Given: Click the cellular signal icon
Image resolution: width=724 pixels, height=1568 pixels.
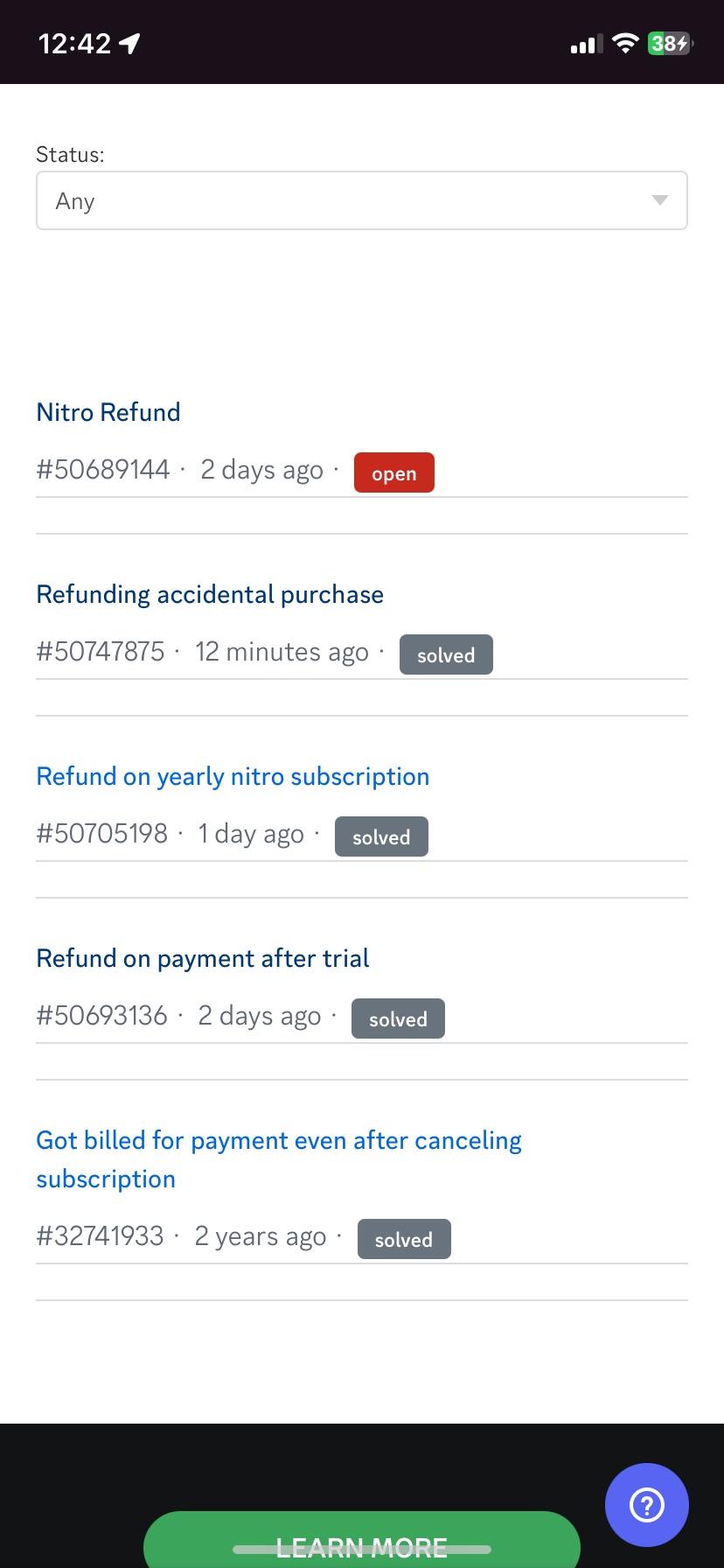Looking at the screenshot, I should 586,44.
